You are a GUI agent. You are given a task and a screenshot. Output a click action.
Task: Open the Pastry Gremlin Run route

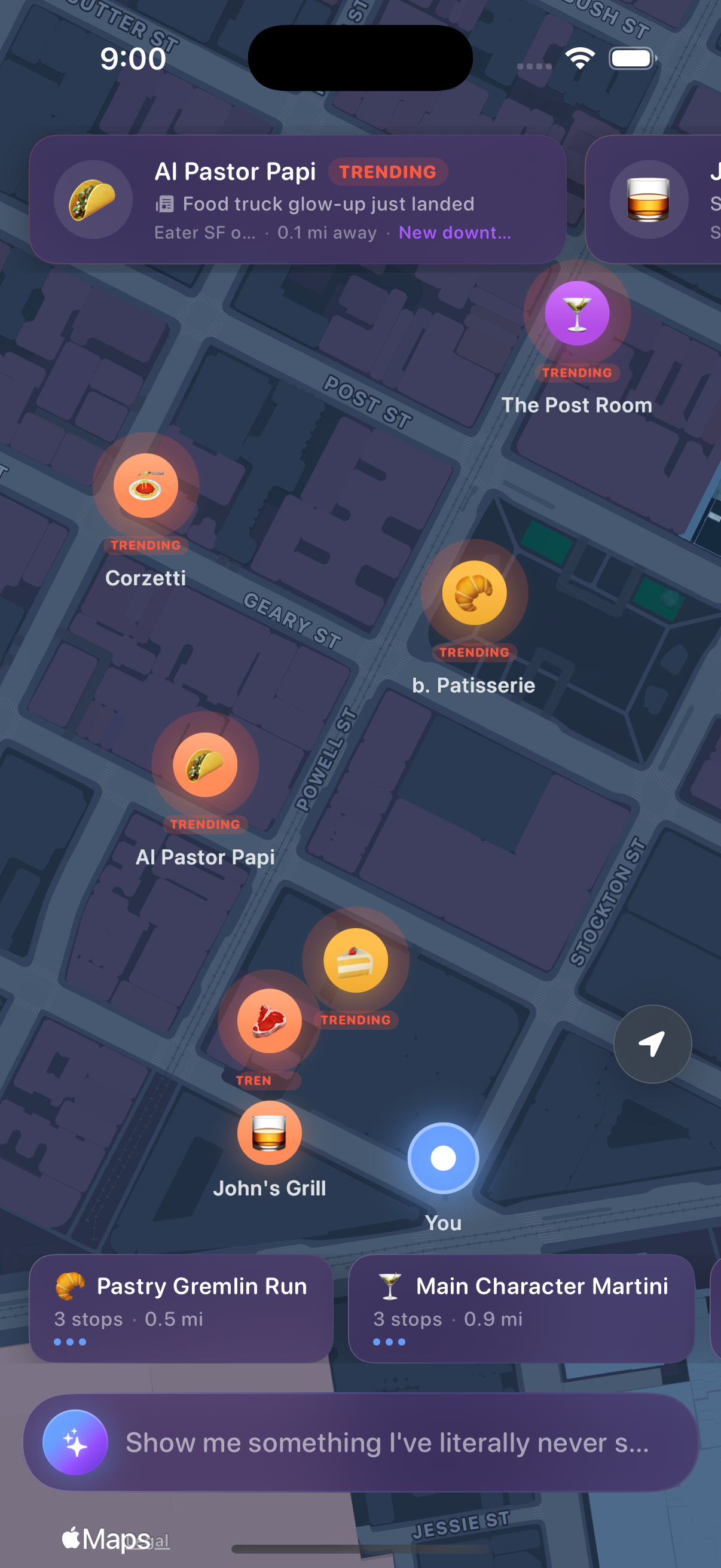(x=181, y=1307)
